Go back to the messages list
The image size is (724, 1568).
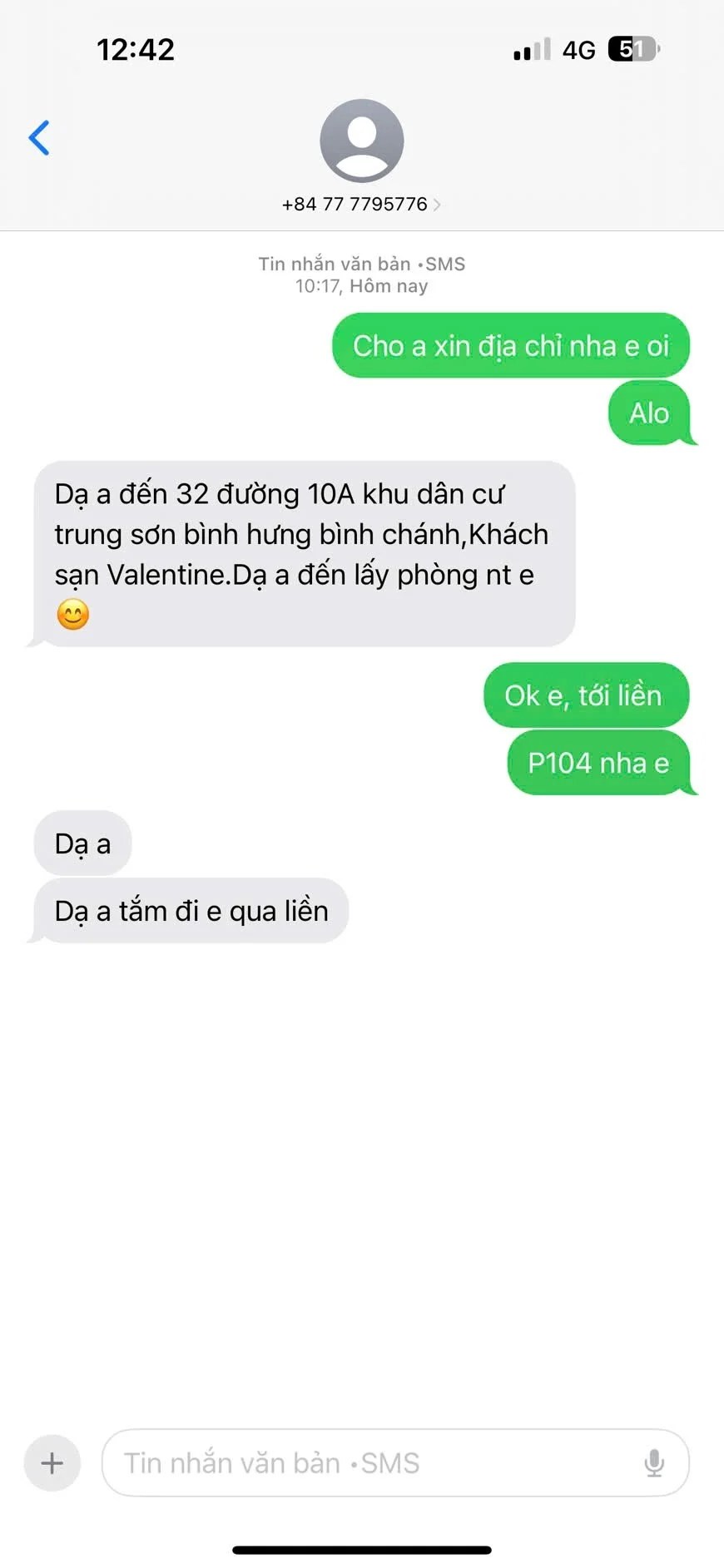click(39, 138)
